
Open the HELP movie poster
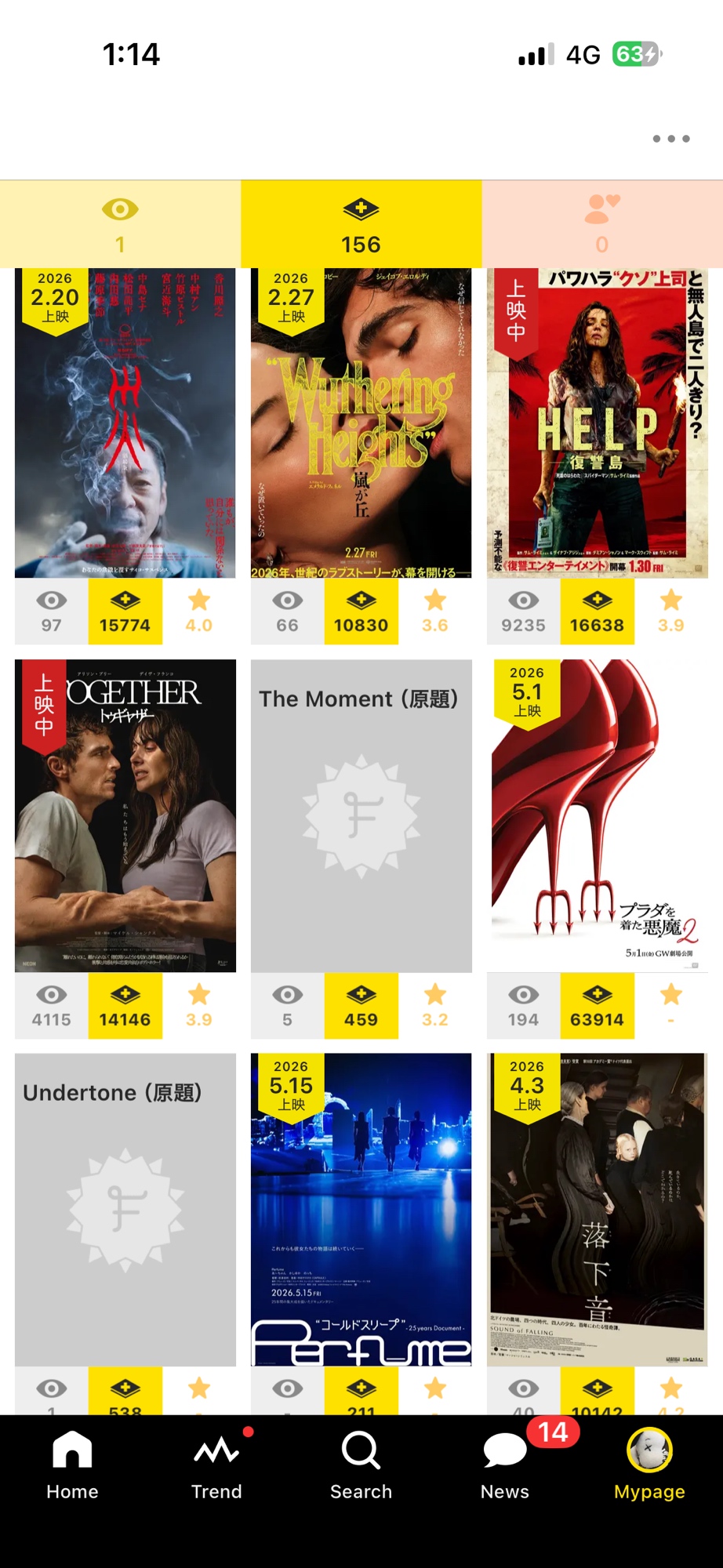(x=597, y=423)
